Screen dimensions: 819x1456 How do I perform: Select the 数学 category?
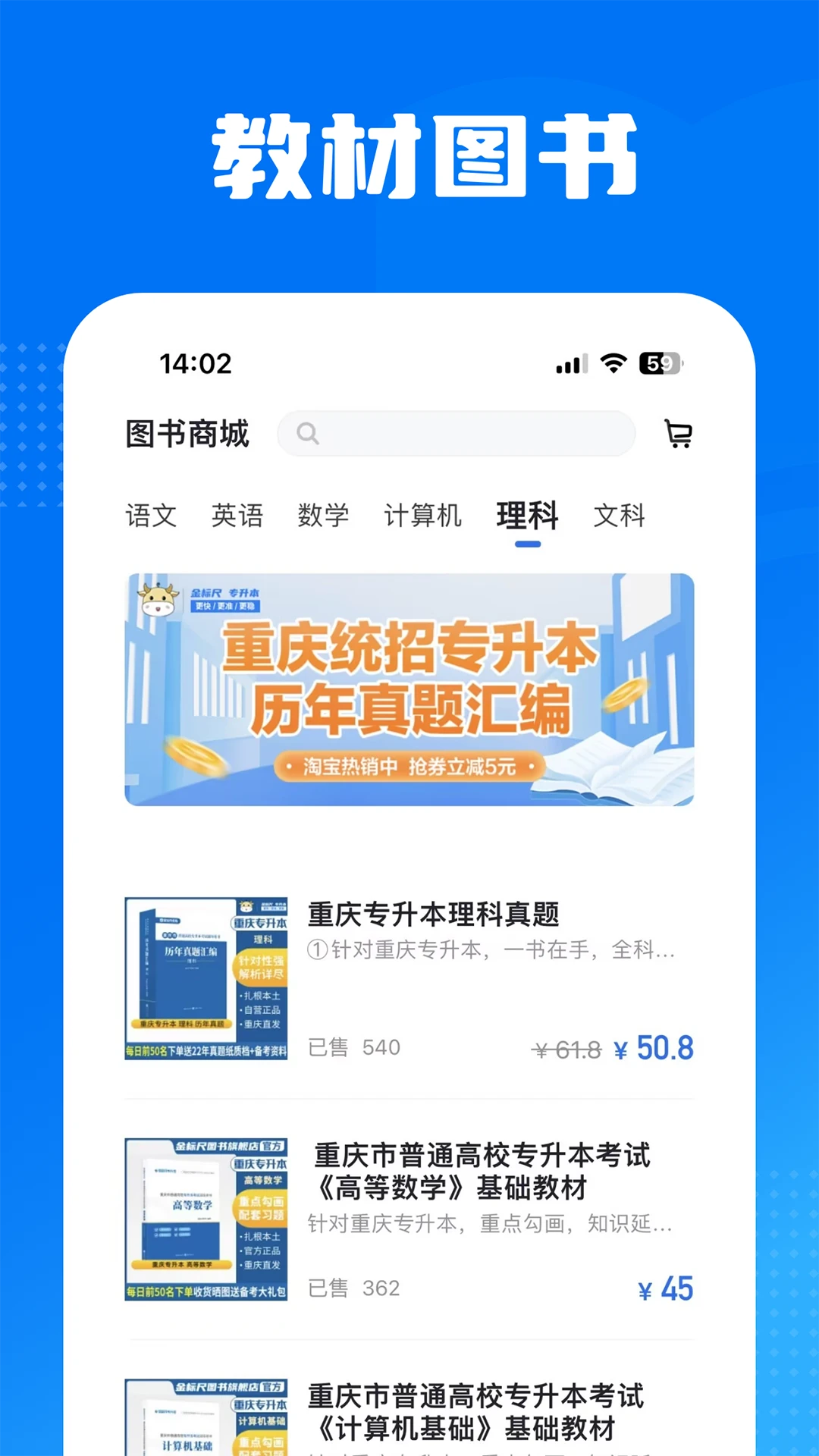(x=323, y=516)
